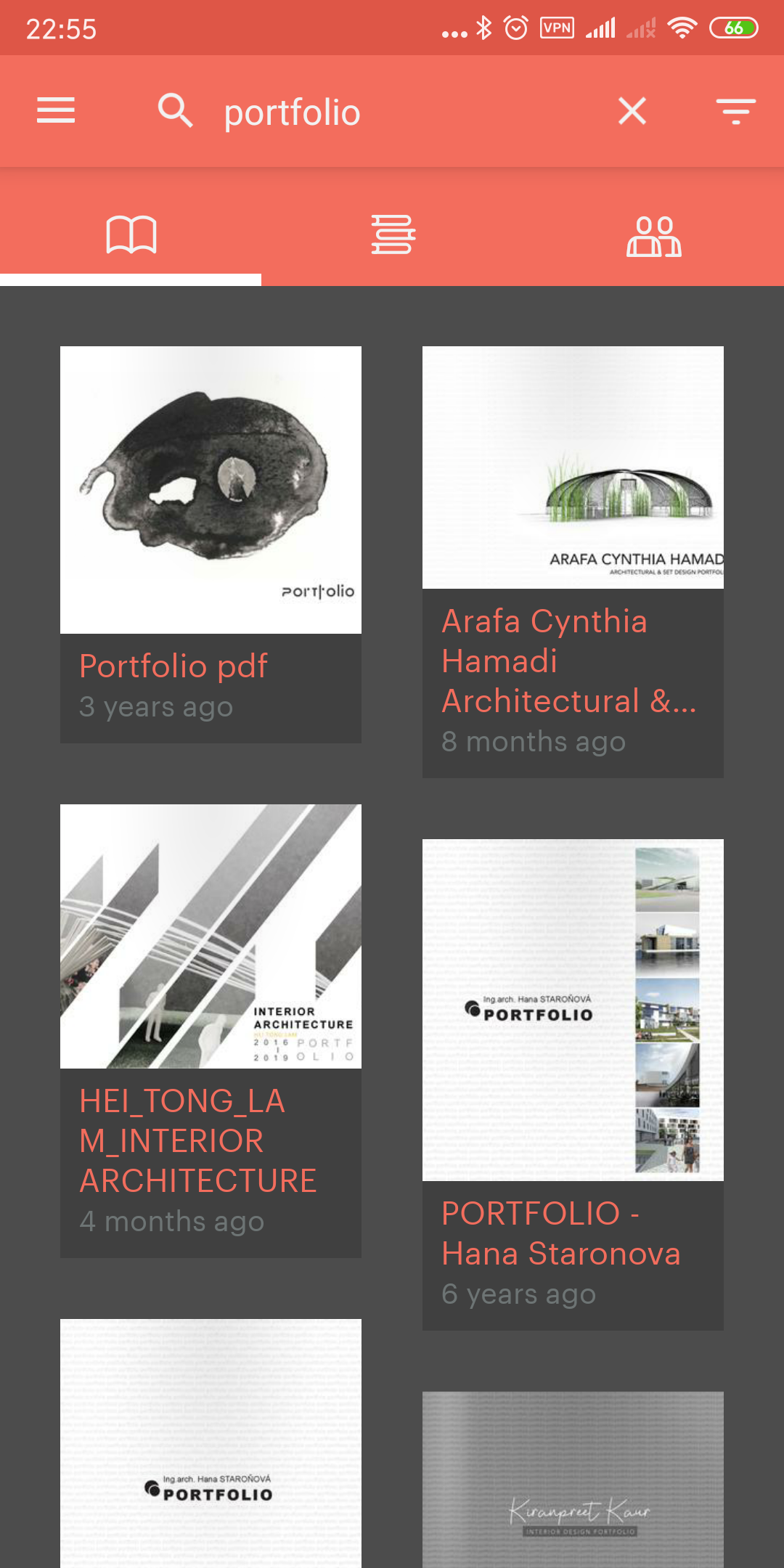Tap the Bluetooth status icon

pyautogui.click(x=482, y=28)
